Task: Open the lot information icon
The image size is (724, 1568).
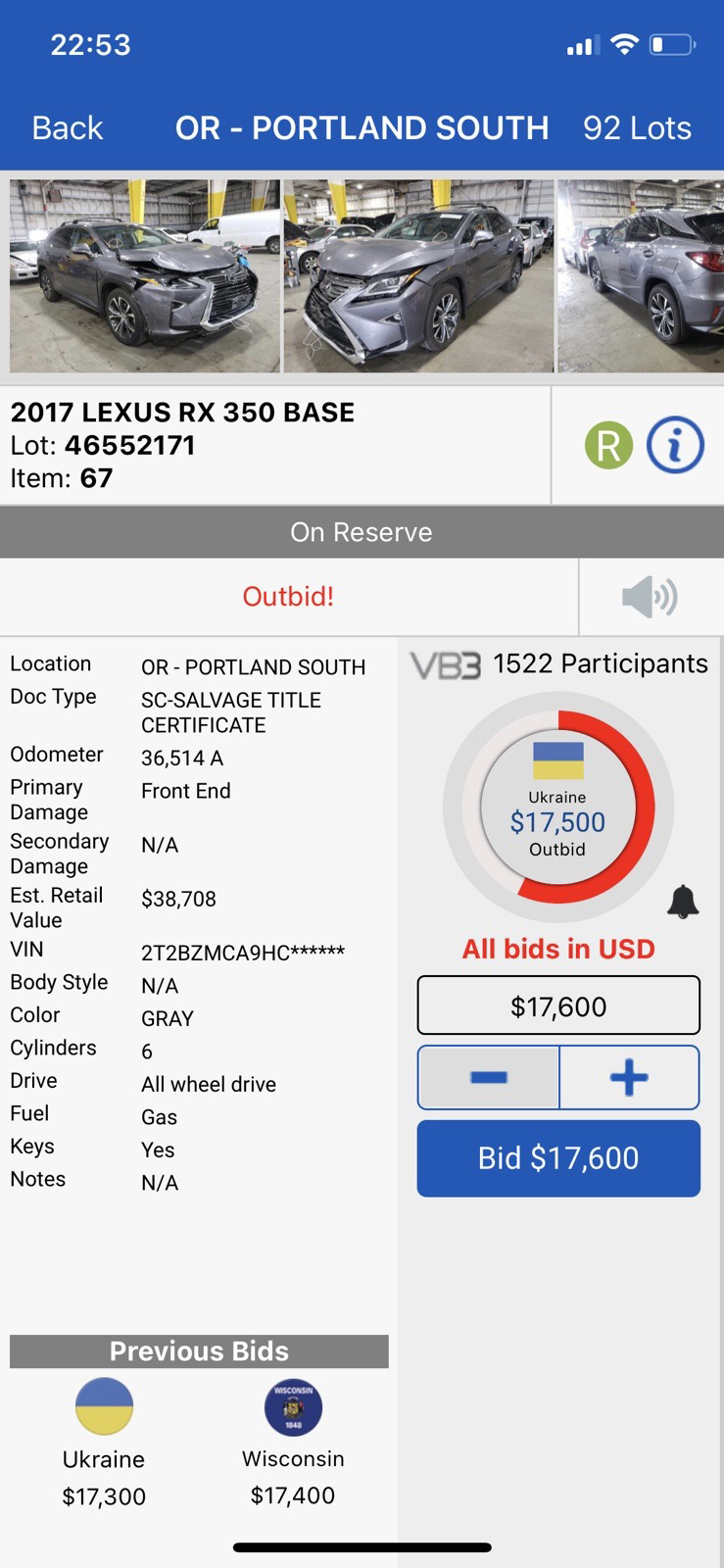Action: (675, 445)
